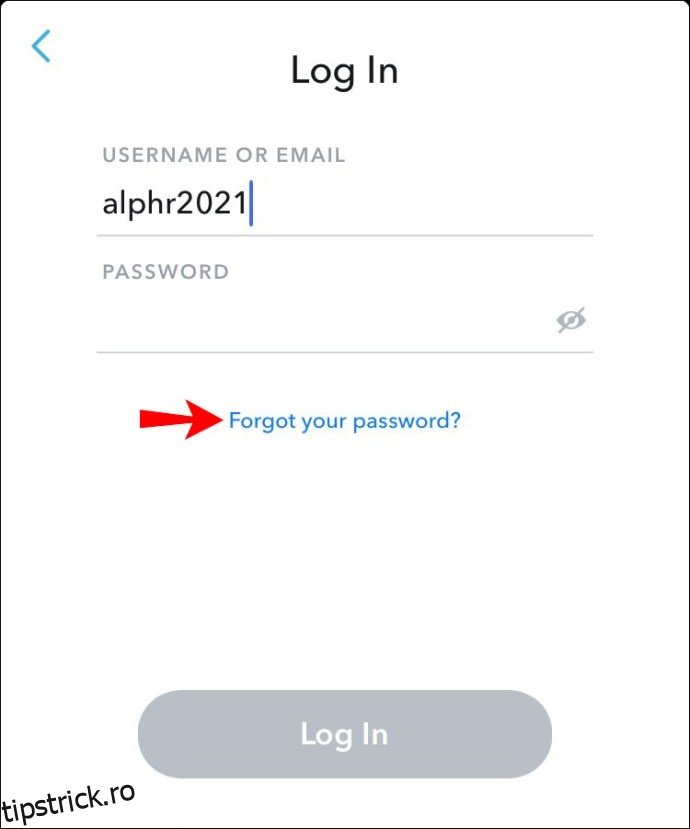Toggle password visibility eye icon
This screenshot has width=690, height=829.
tap(571, 321)
